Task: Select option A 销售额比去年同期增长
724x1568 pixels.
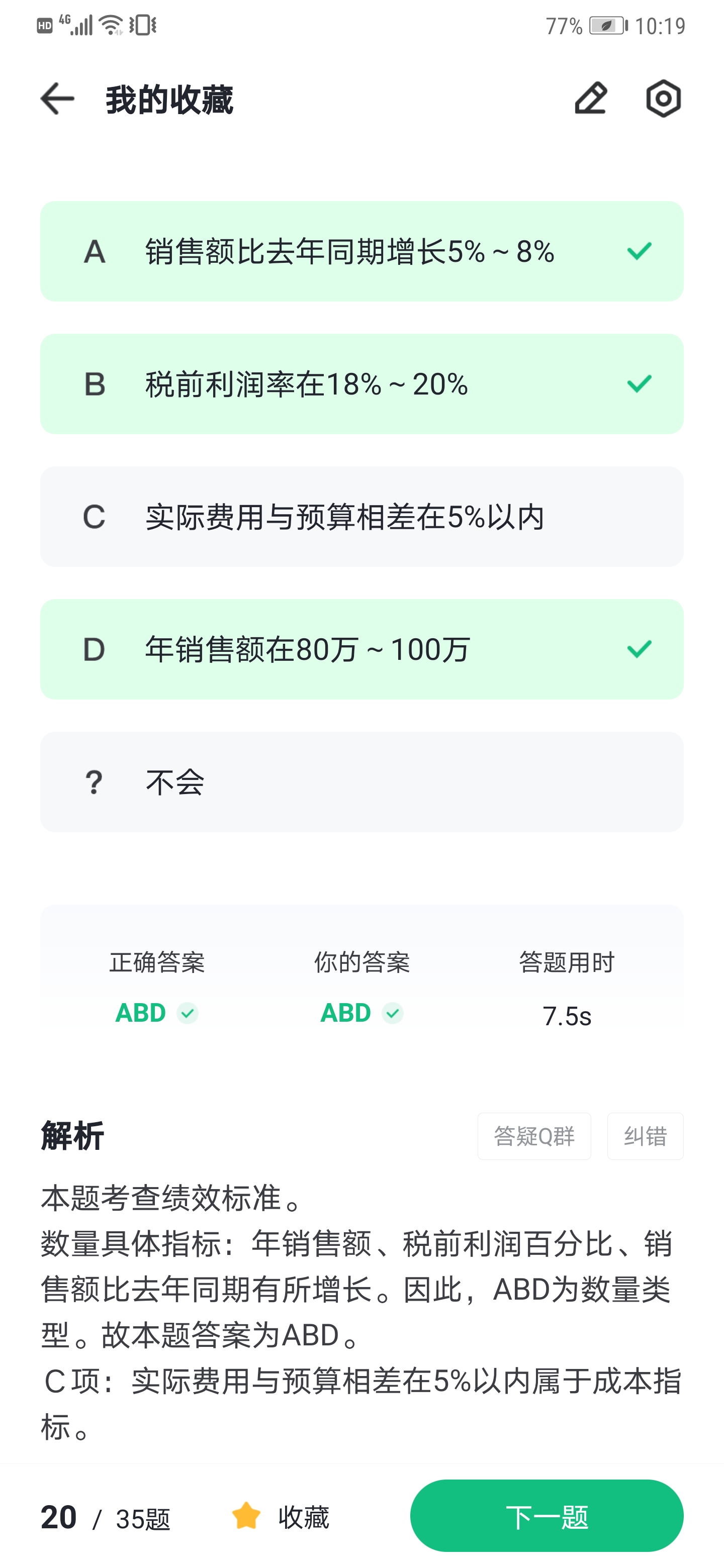Action: [x=361, y=251]
